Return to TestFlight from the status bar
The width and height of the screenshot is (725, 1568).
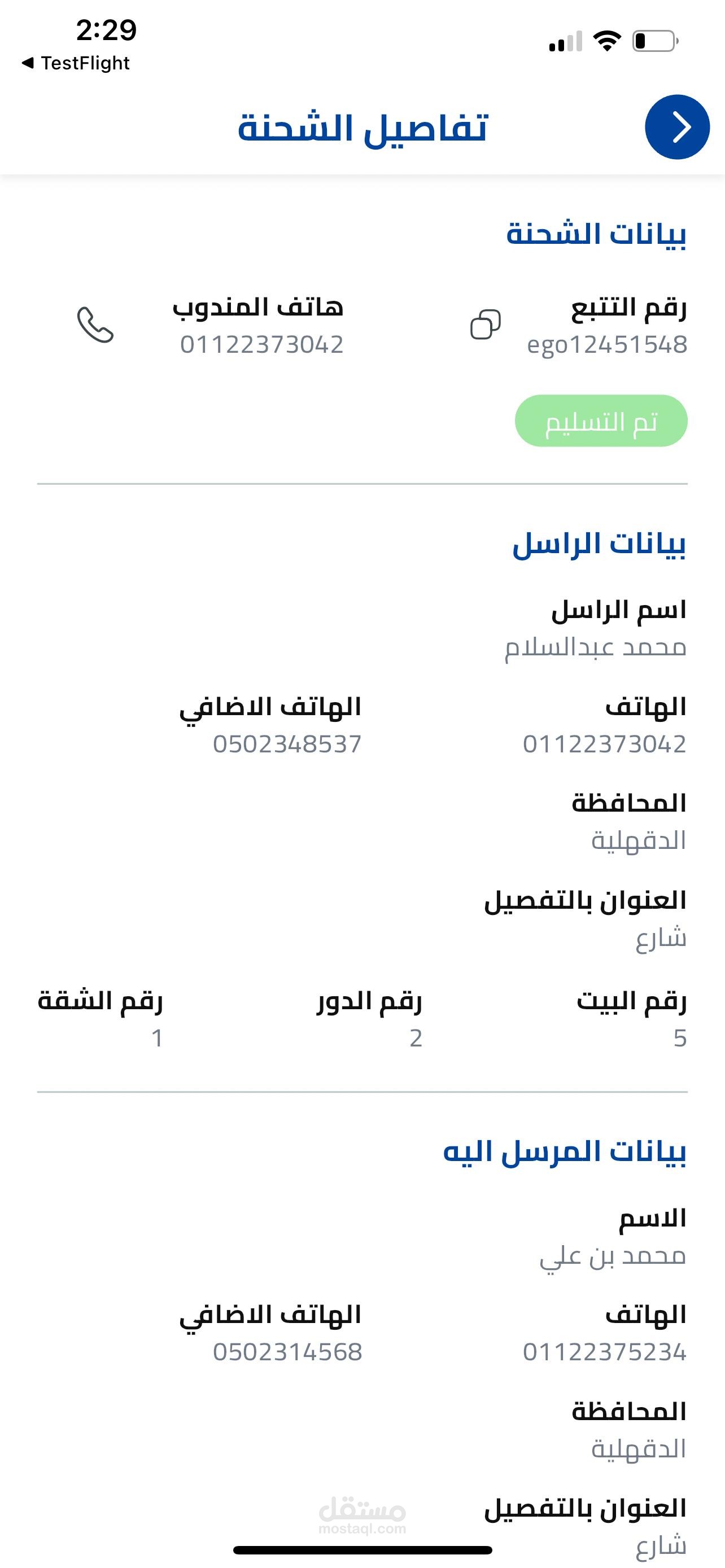(76, 63)
